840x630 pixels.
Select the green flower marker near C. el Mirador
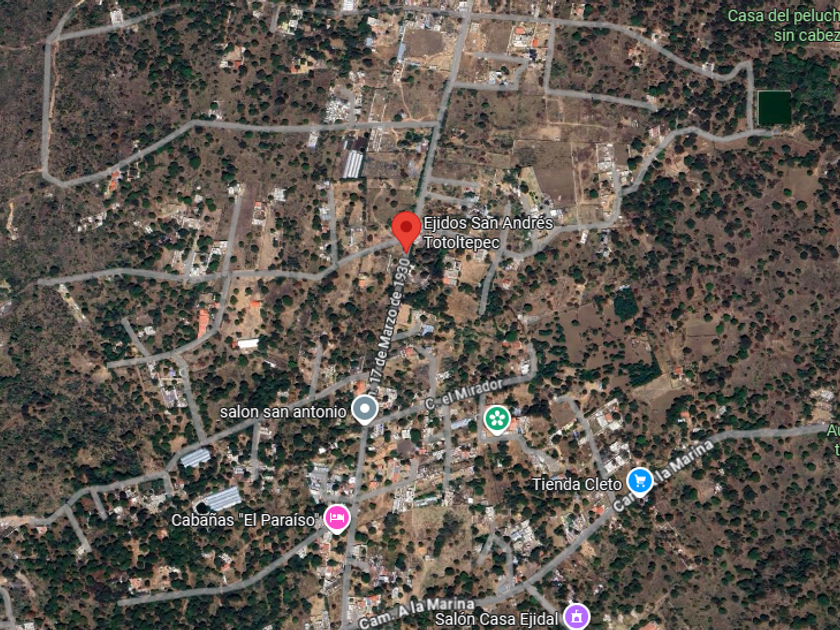pyautogui.click(x=497, y=419)
